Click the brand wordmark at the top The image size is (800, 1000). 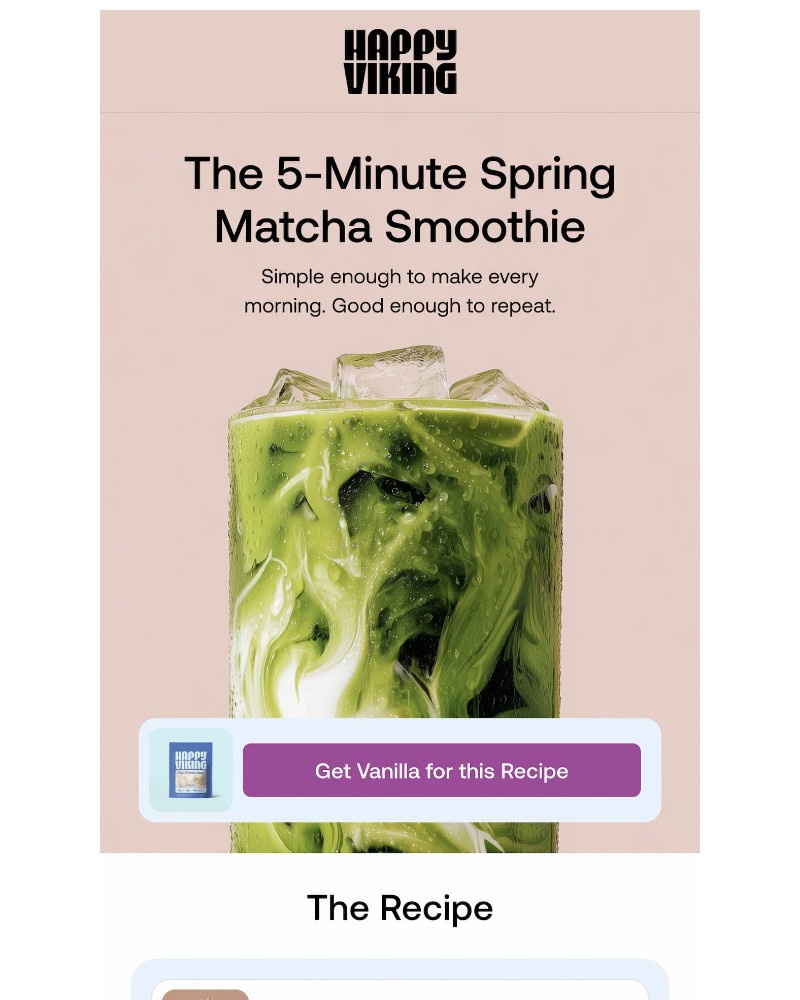click(x=400, y=60)
